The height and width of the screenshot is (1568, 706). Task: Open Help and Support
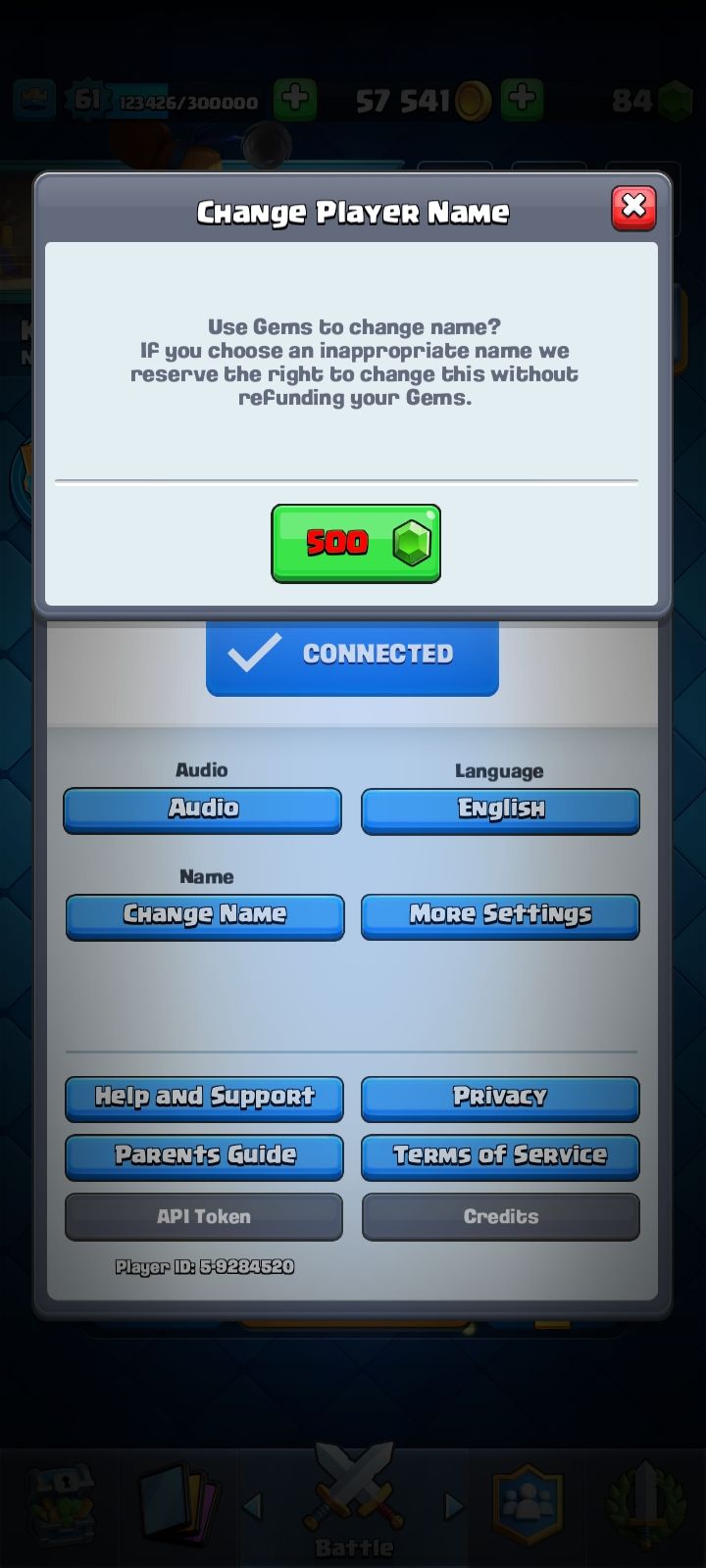[204, 1098]
